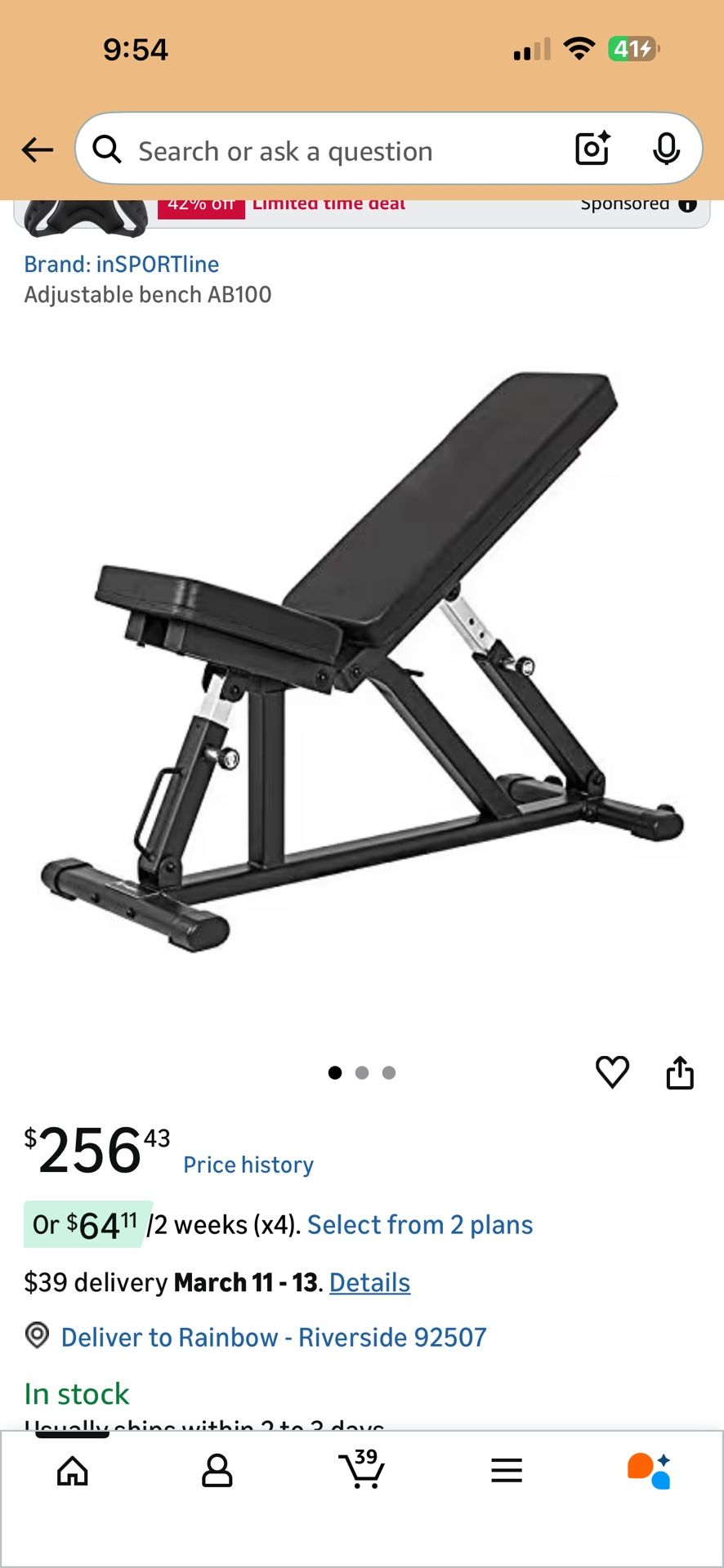Change delivery address Rainbow - Riverside 92507
The height and width of the screenshot is (1568, 724).
[274, 1337]
